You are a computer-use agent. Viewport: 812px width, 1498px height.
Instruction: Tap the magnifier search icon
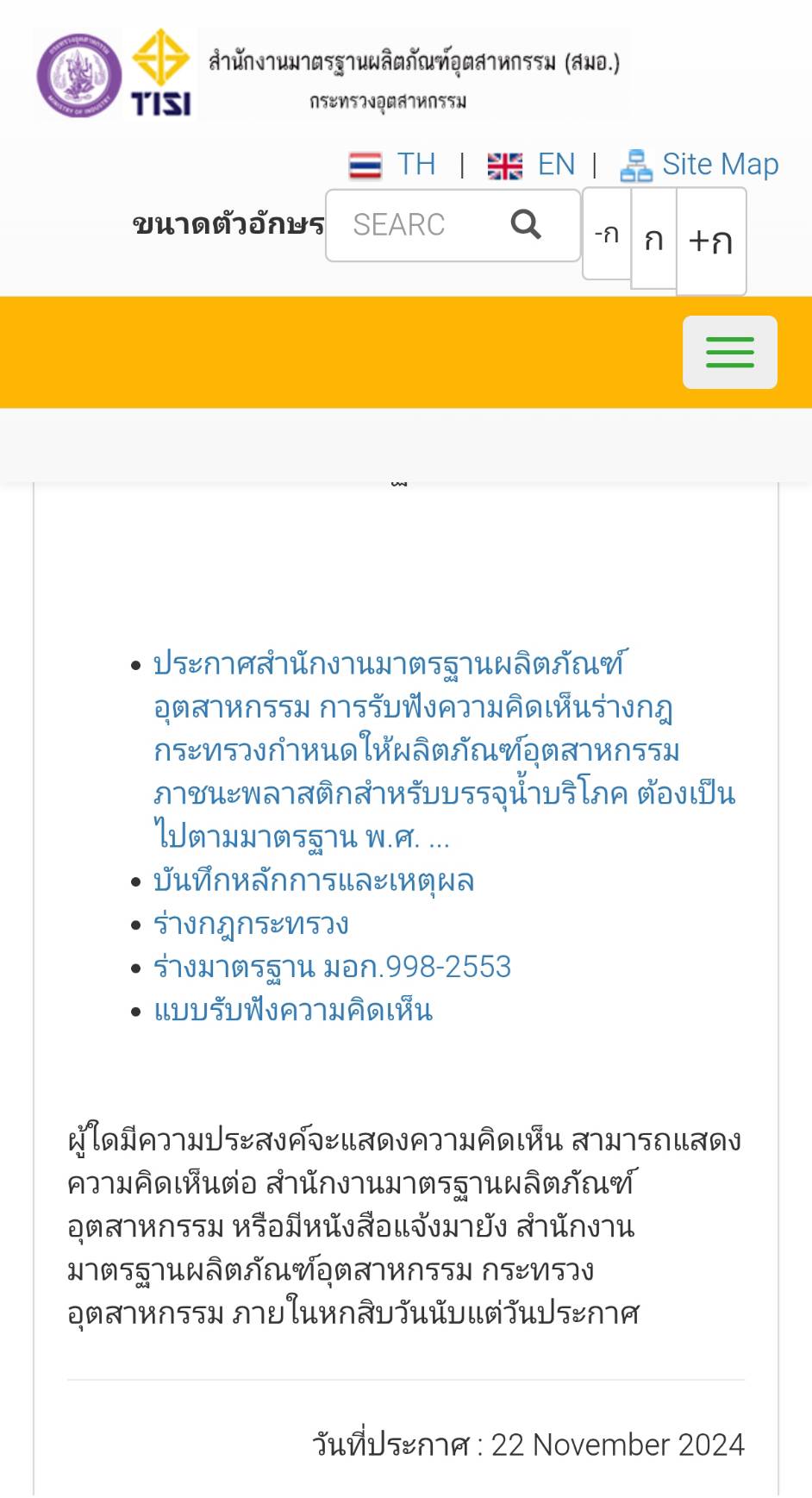526,225
